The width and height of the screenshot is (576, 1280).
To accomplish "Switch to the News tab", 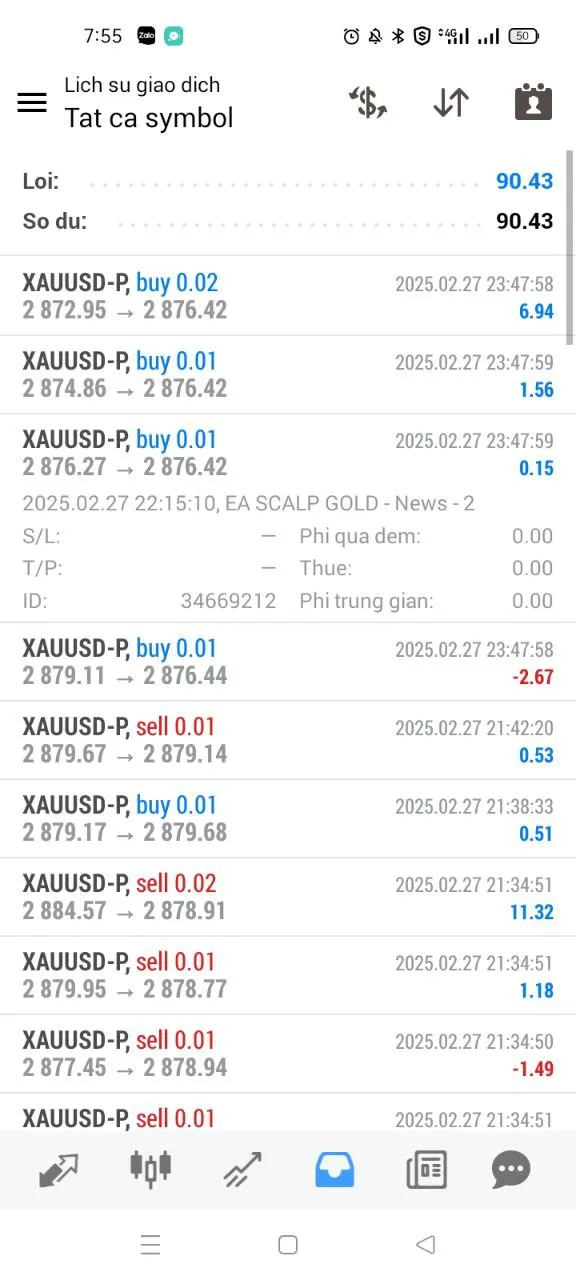I will tap(426, 1168).
